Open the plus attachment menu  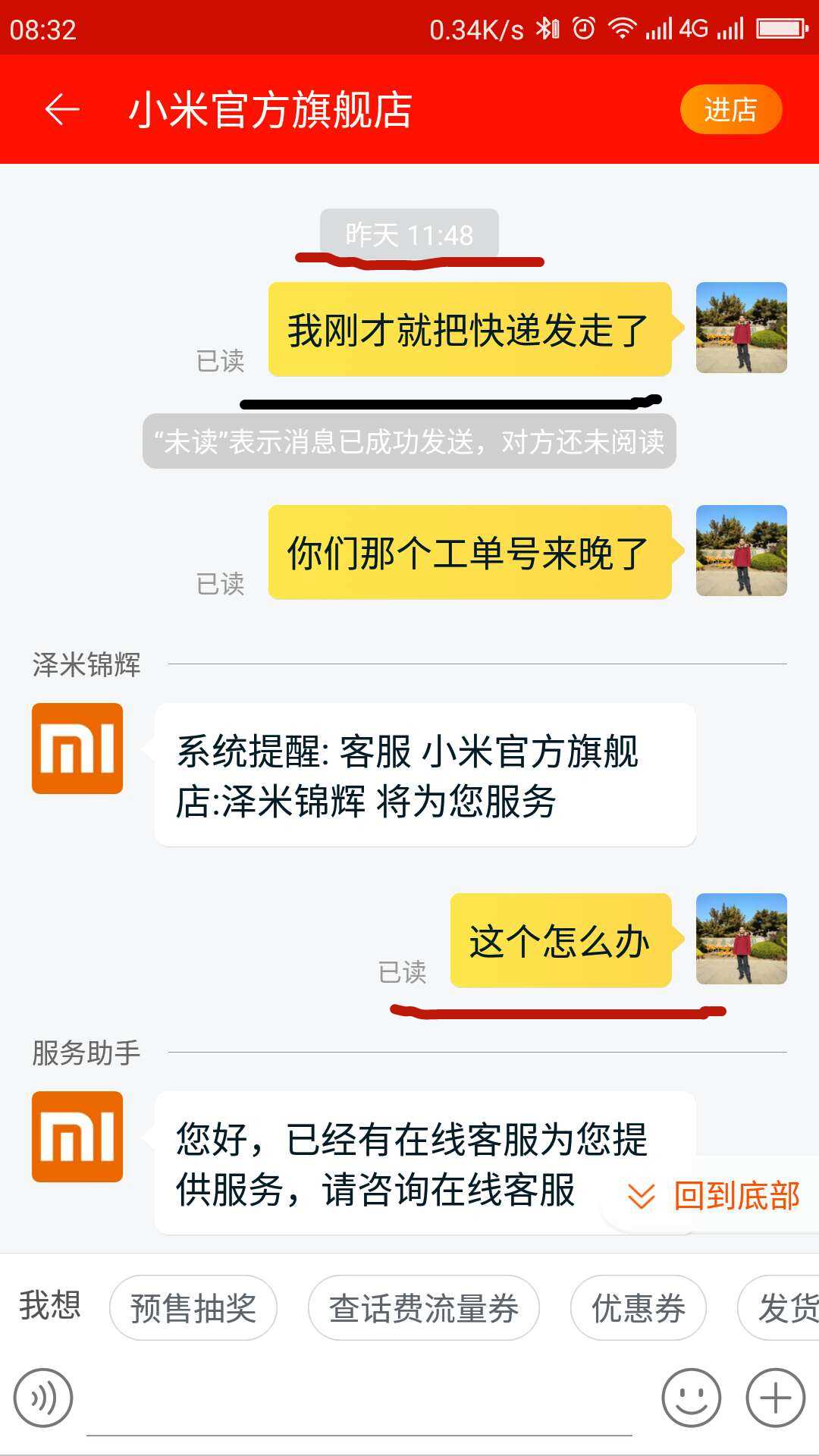pos(775,1397)
